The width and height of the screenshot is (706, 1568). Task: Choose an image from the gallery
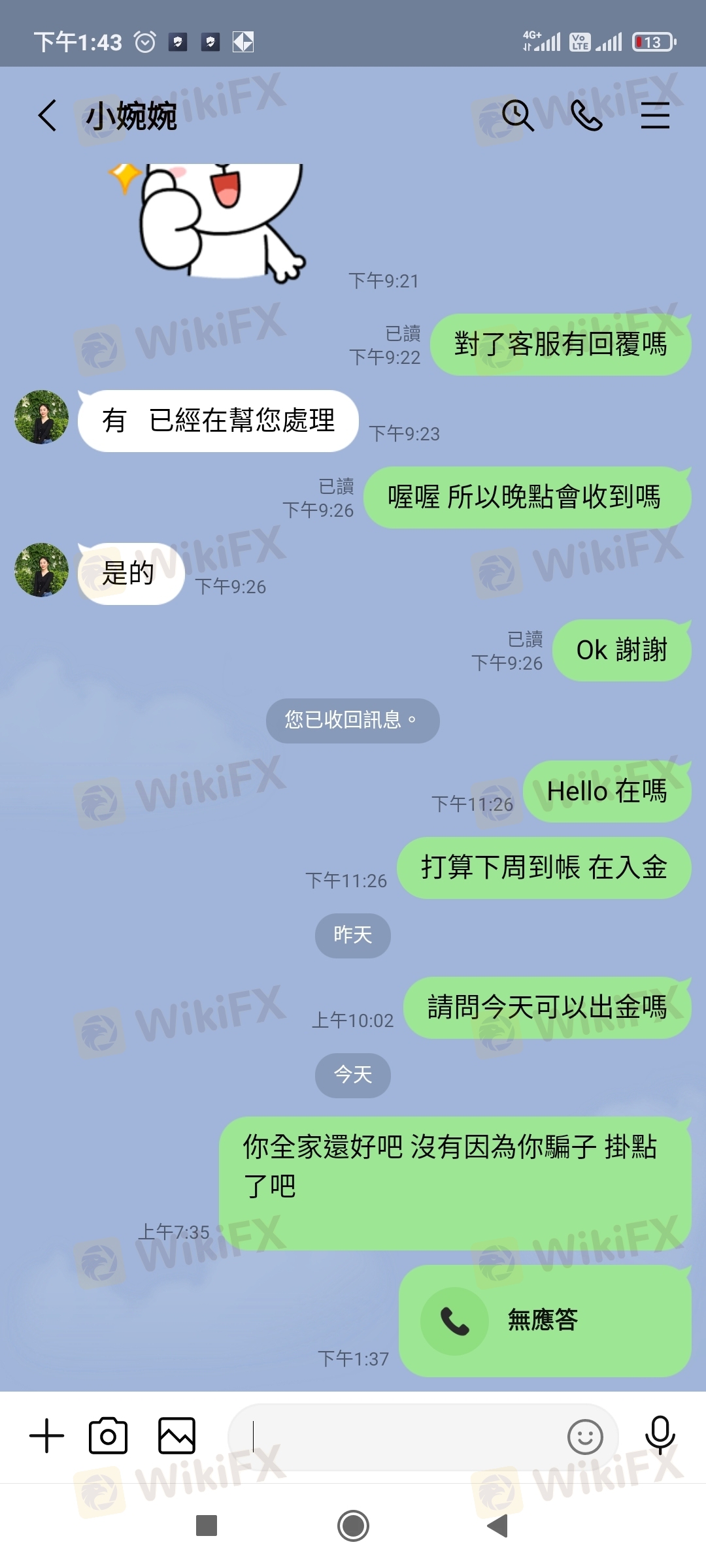pos(176,1435)
